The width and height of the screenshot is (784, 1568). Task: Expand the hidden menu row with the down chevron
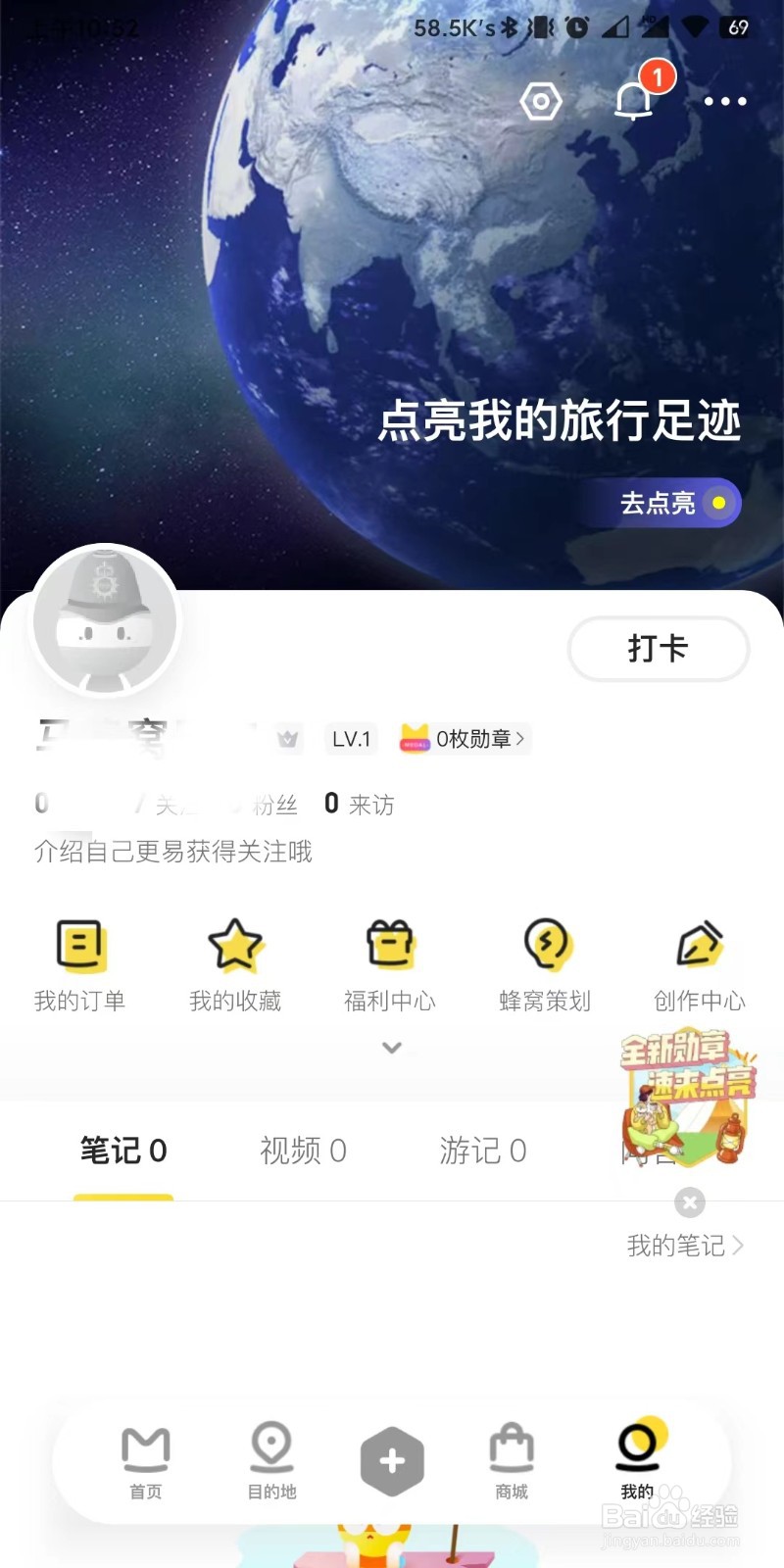coord(391,1048)
